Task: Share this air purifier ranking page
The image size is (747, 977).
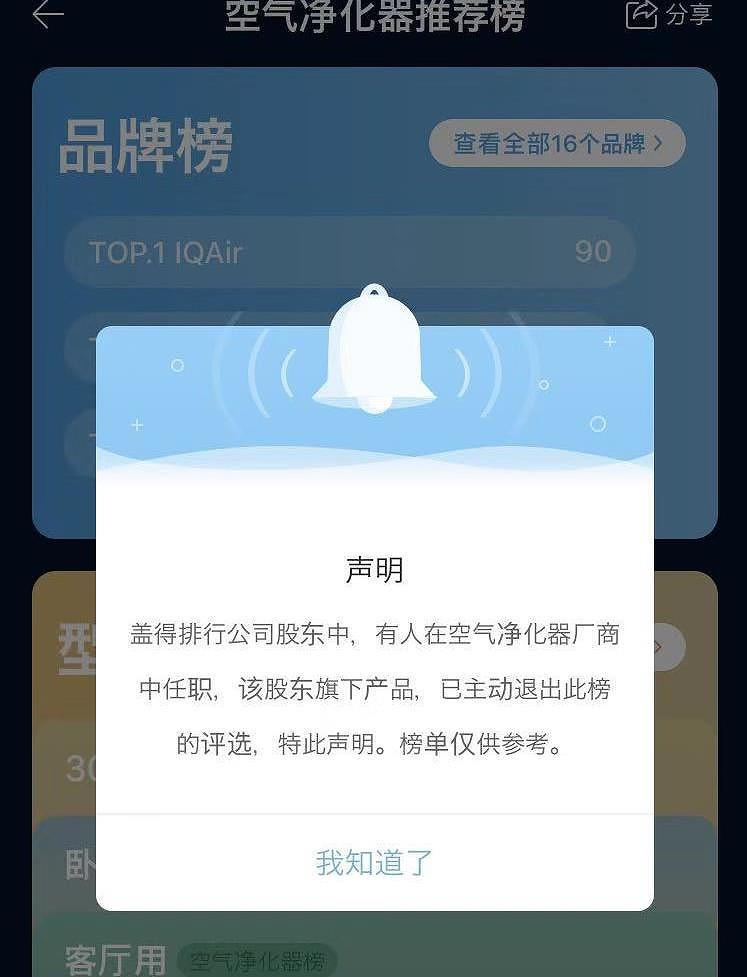Action: click(669, 14)
